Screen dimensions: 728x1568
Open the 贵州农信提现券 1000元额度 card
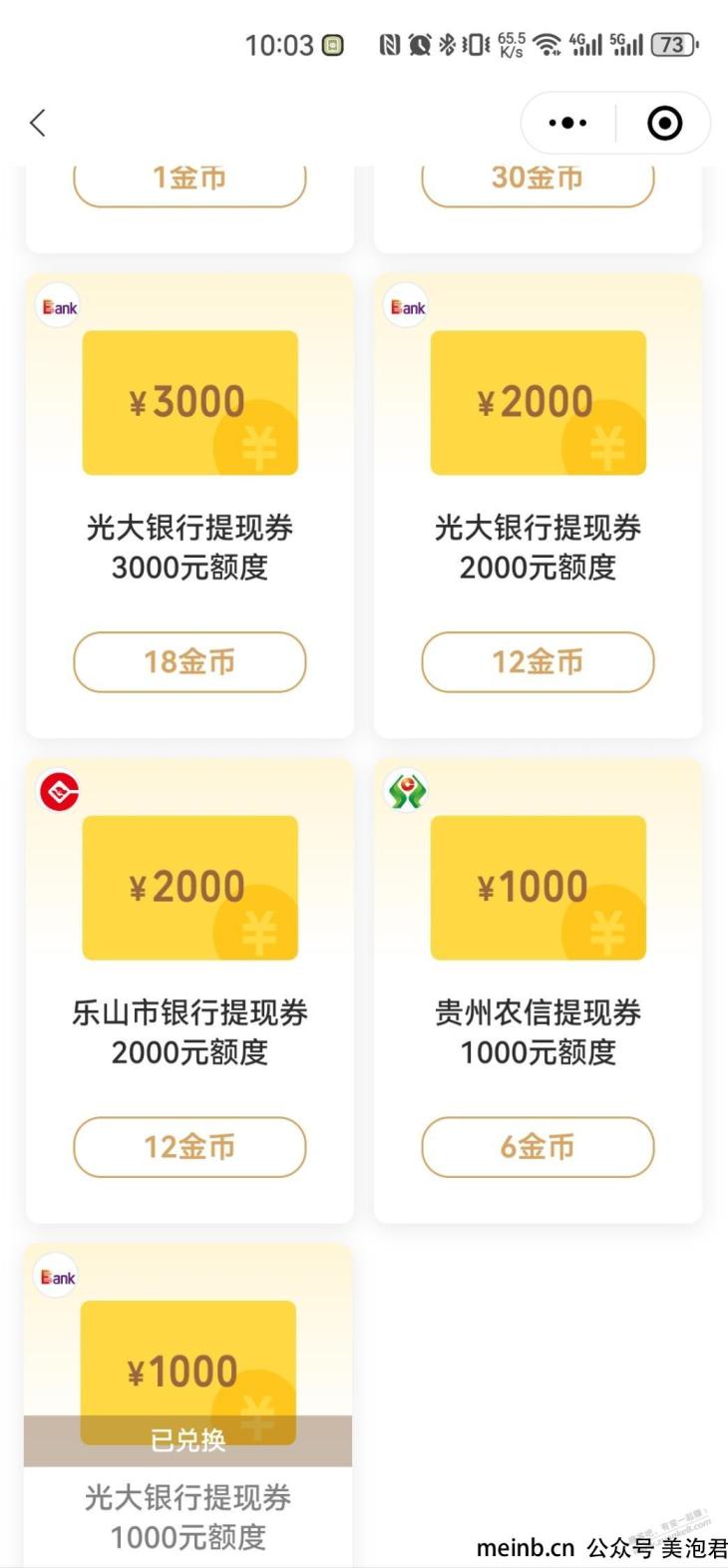(x=538, y=990)
